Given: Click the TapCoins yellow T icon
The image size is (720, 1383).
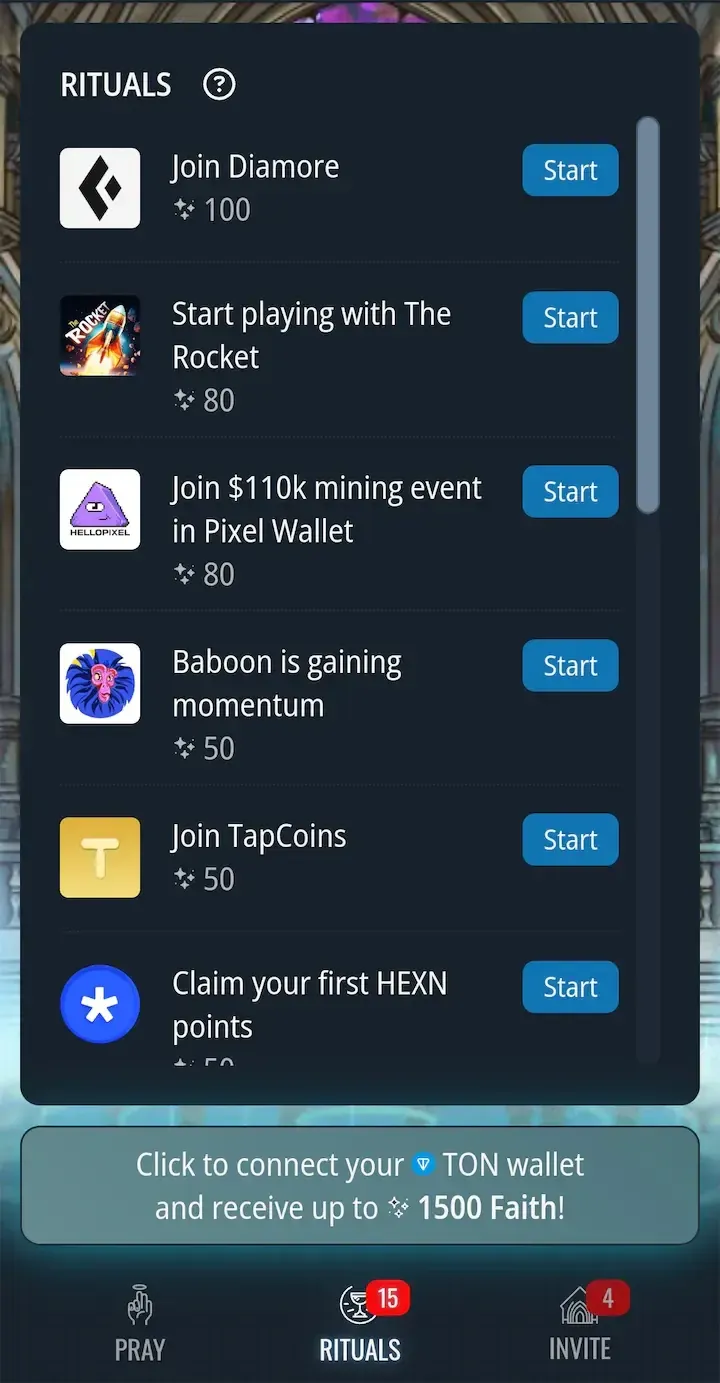Looking at the screenshot, I should pyautogui.click(x=100, y=857).
